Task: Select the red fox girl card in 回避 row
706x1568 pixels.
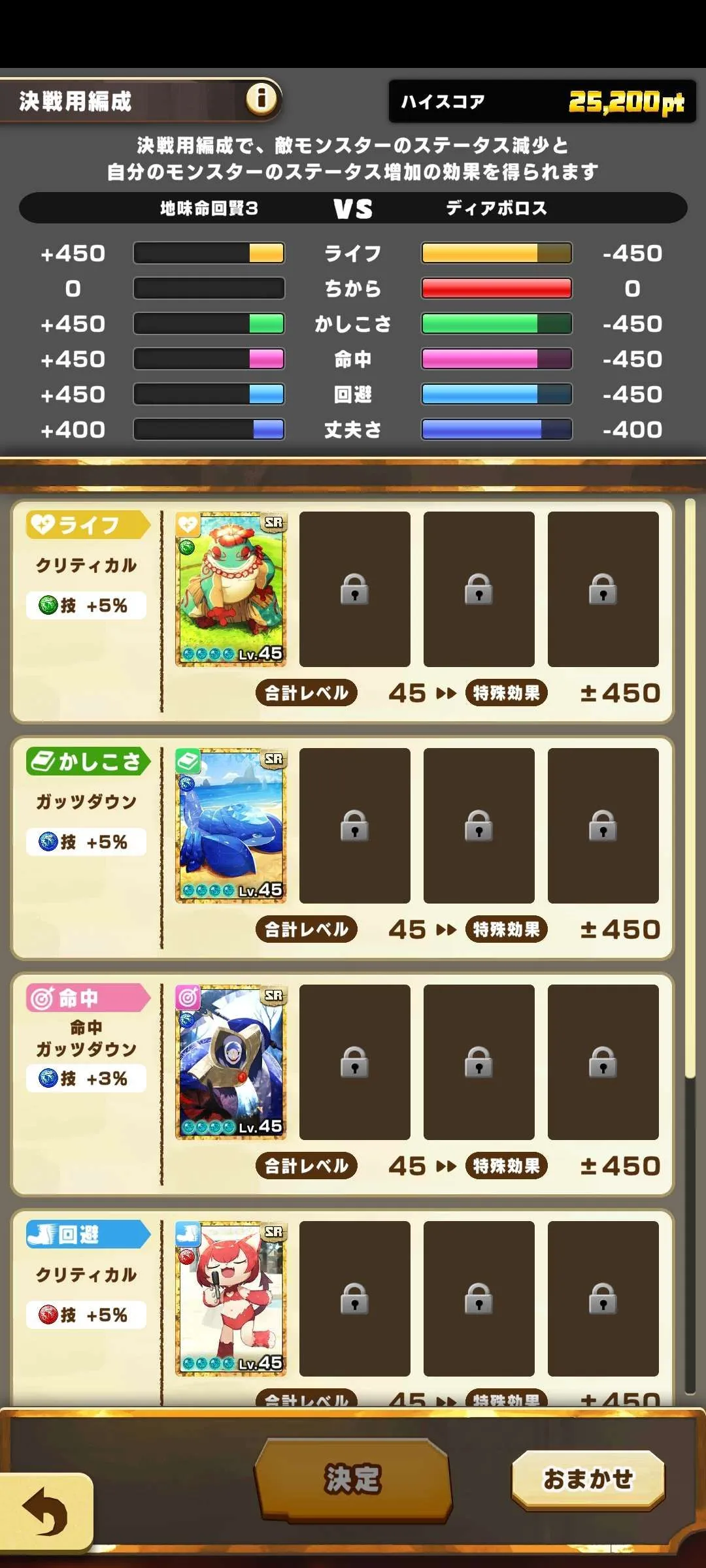Action: (231, 1298)
